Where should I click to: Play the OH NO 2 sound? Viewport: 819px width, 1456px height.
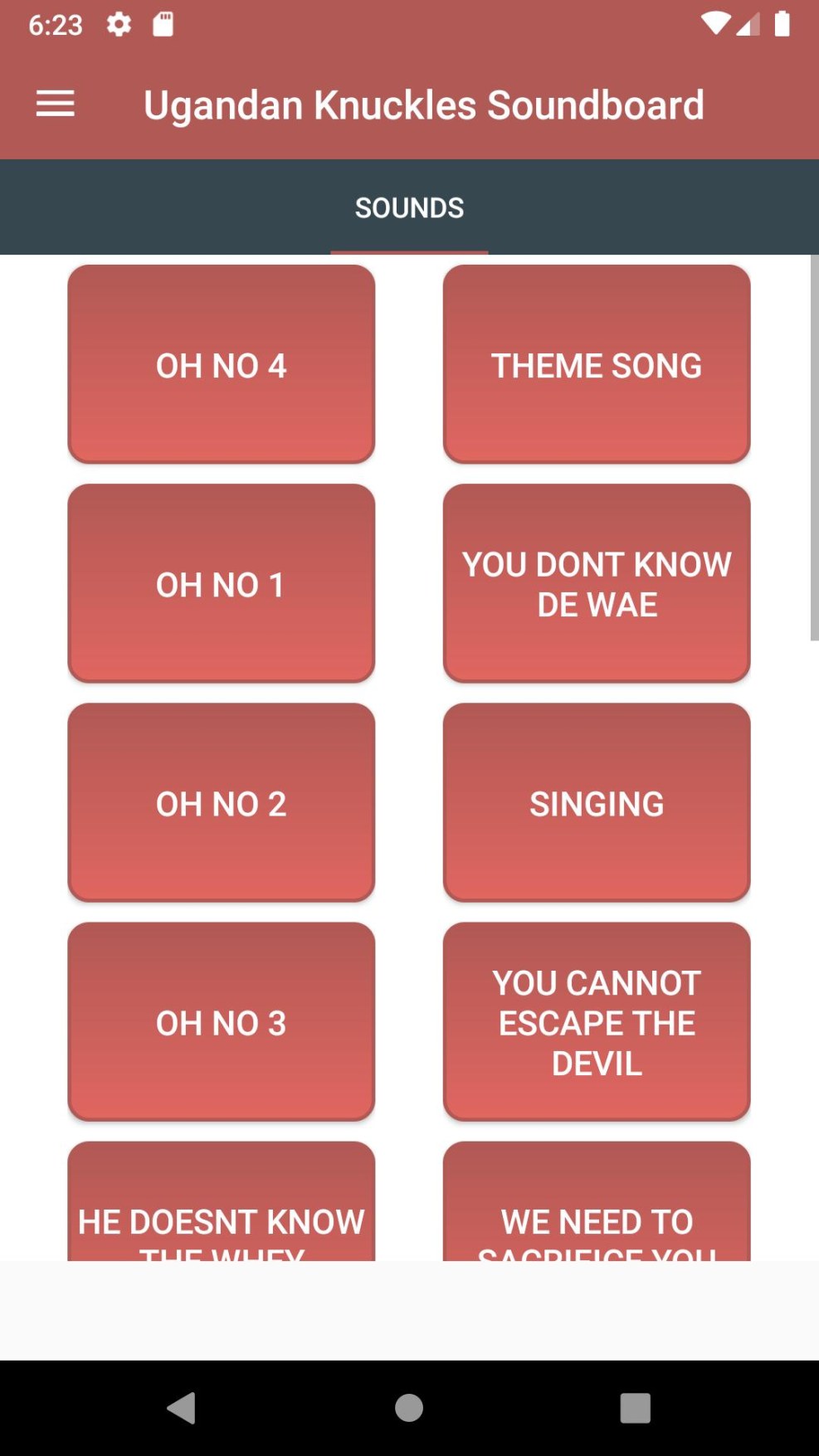click(221, 802)
